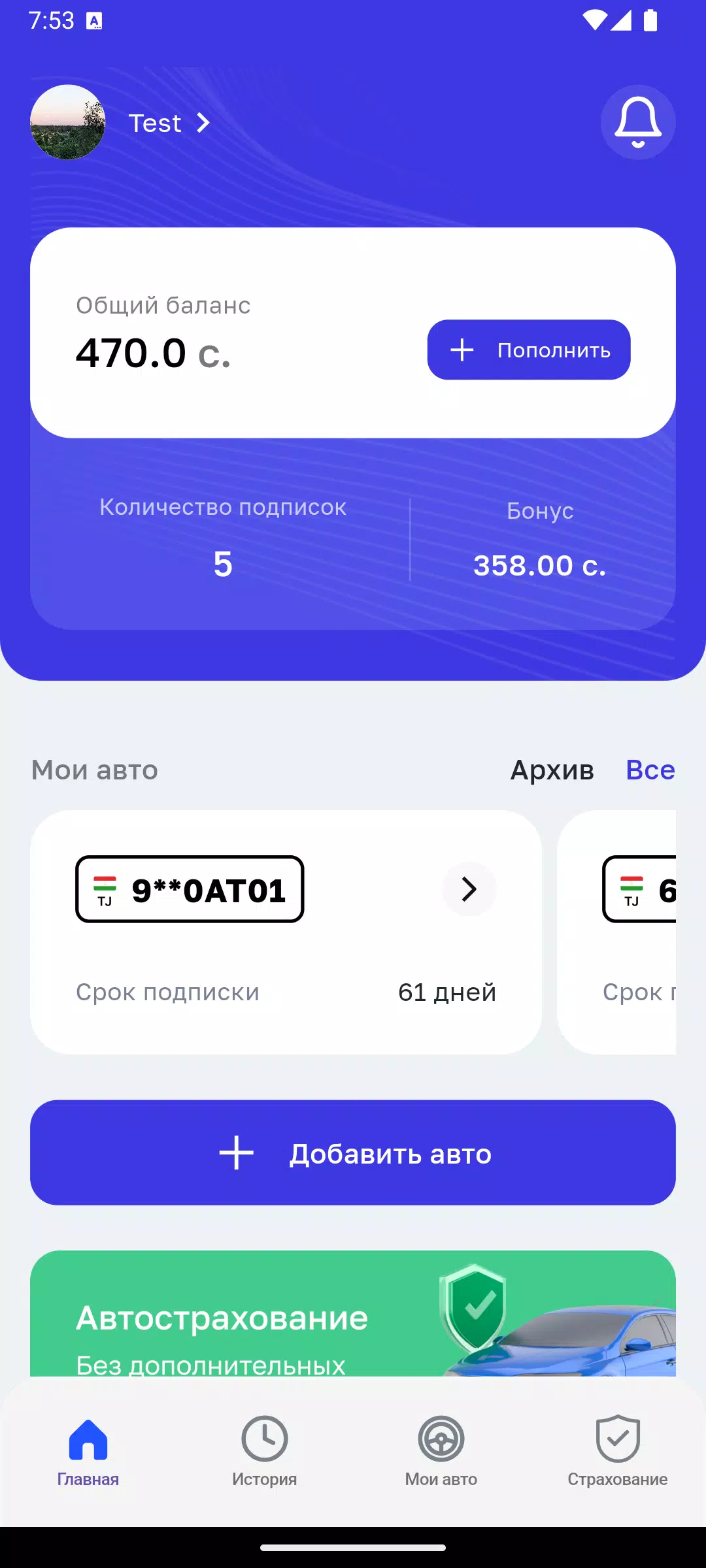Open the История clock icon
Image resolution: width=706 pixels, height=1568 pixels.
264,1440
